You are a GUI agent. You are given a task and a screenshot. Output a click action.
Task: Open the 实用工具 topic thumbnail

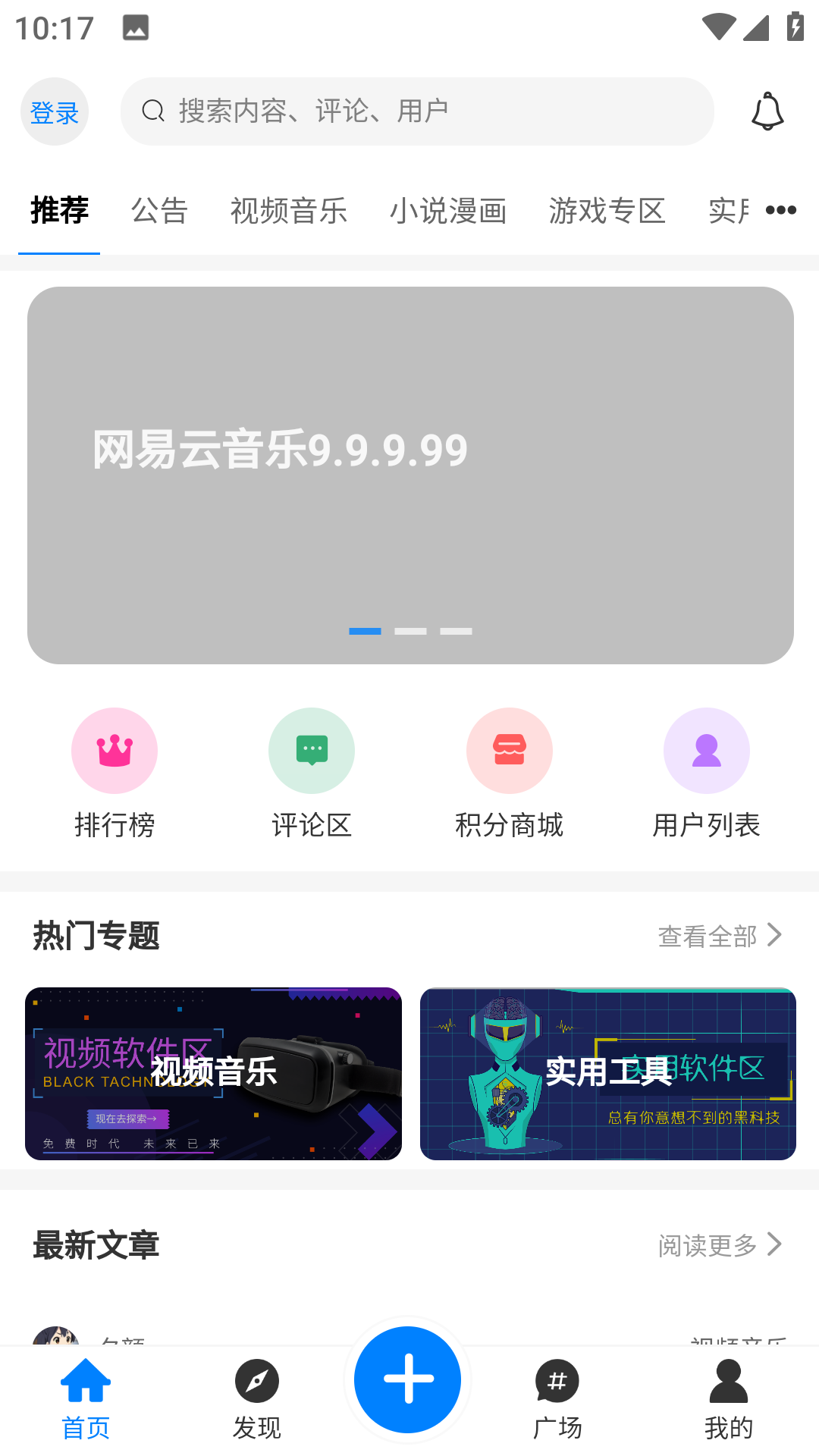[x=609, y=1073]
